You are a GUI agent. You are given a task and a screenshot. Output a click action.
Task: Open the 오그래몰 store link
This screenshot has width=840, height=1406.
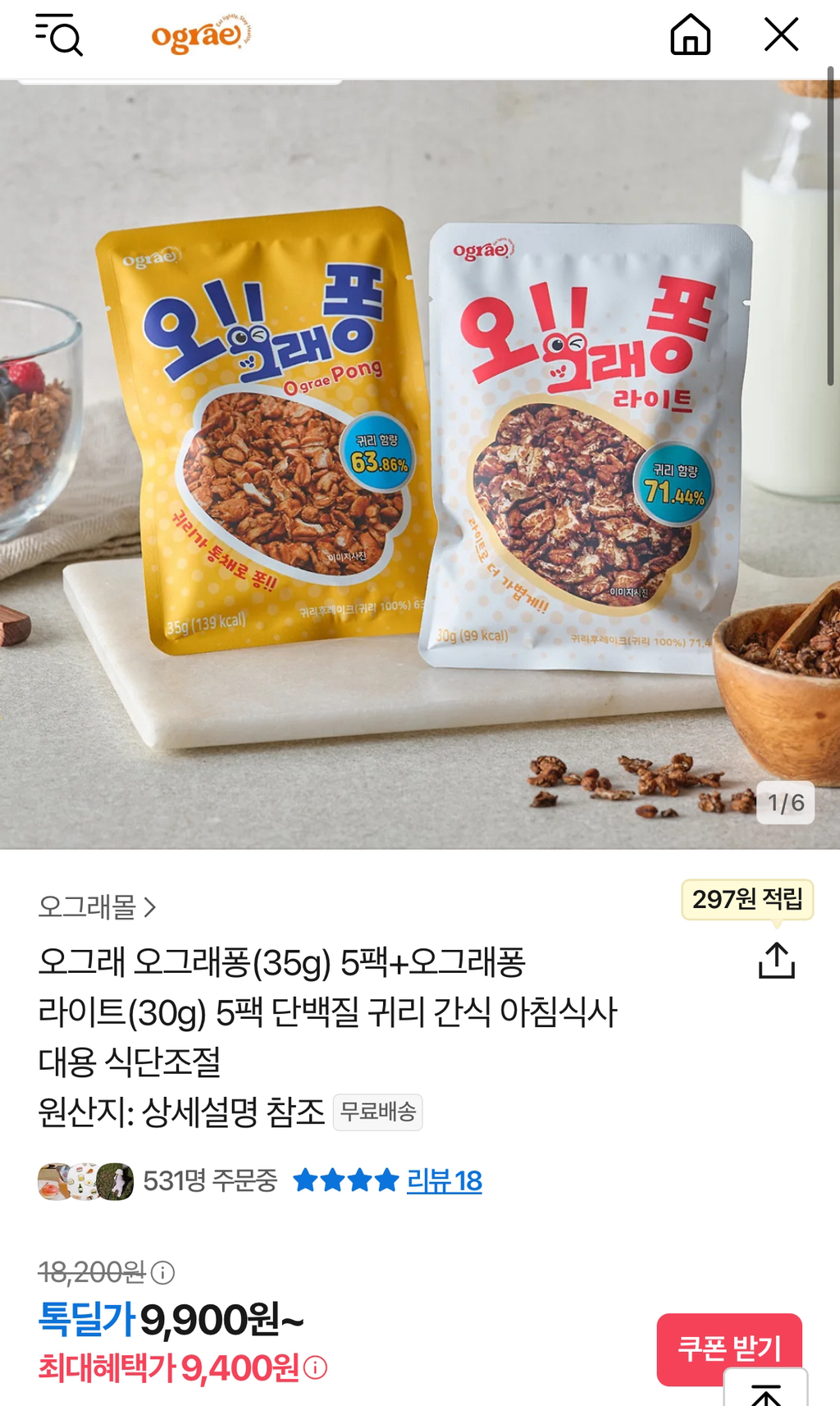97,906
